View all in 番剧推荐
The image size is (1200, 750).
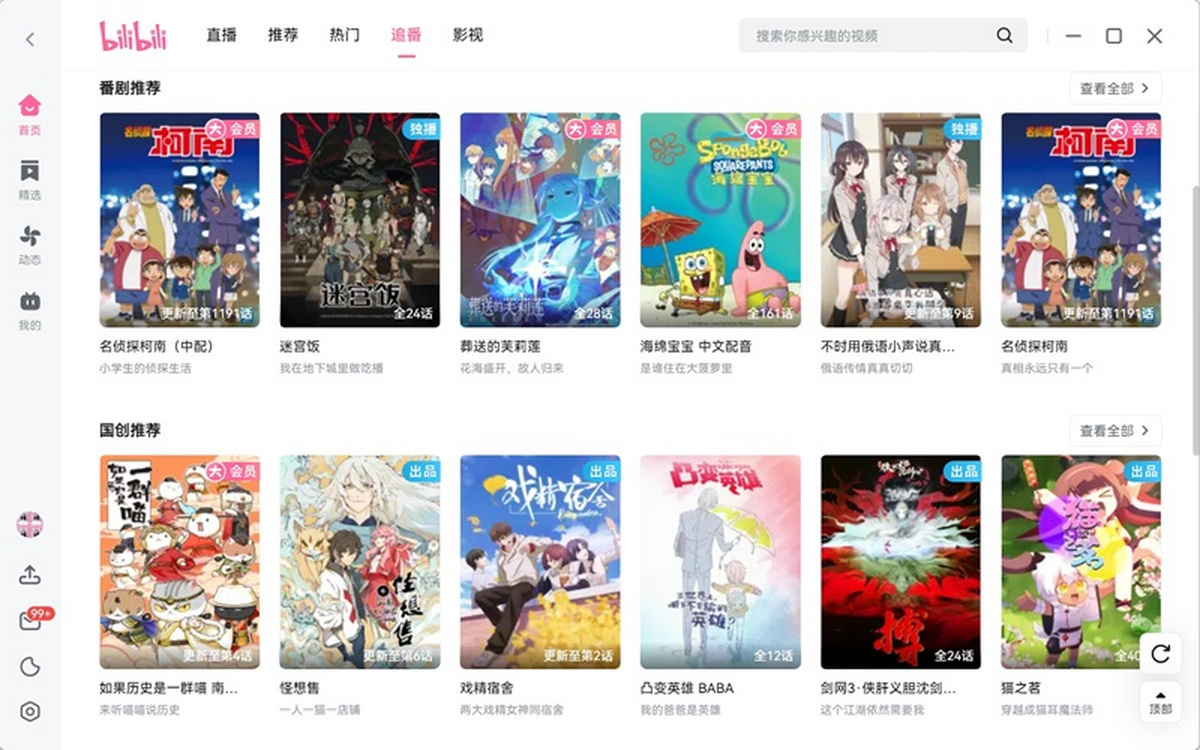tap(1115, 88)
